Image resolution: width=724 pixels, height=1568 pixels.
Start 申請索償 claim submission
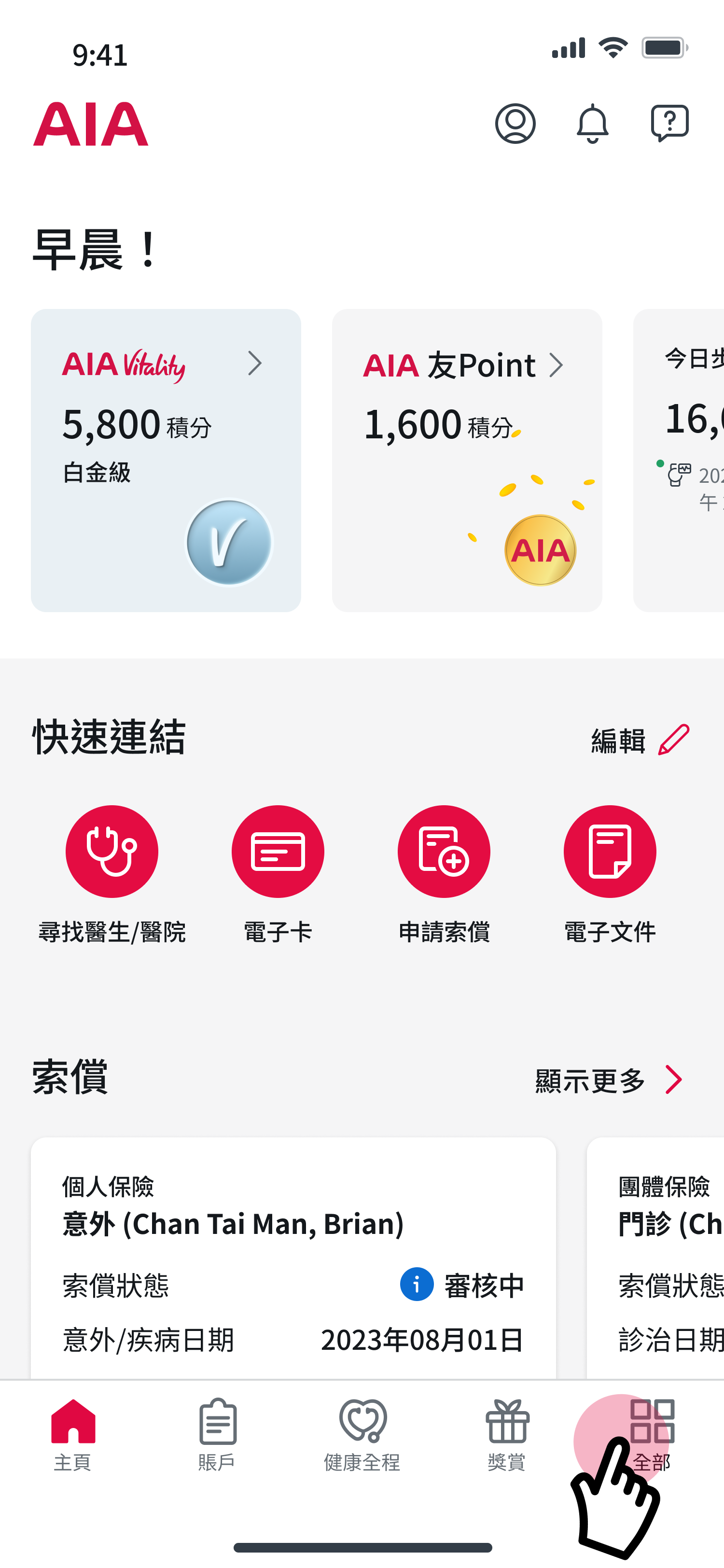pos(444,852)
